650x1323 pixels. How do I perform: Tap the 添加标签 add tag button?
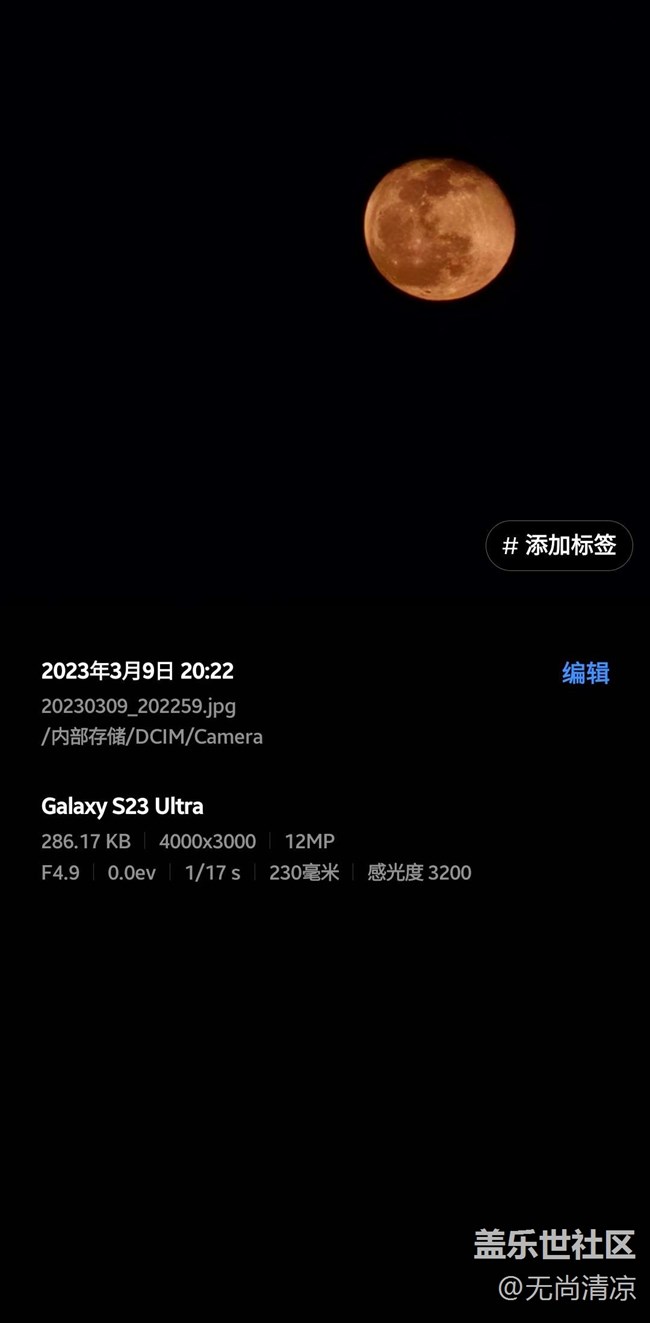(559, 546)
